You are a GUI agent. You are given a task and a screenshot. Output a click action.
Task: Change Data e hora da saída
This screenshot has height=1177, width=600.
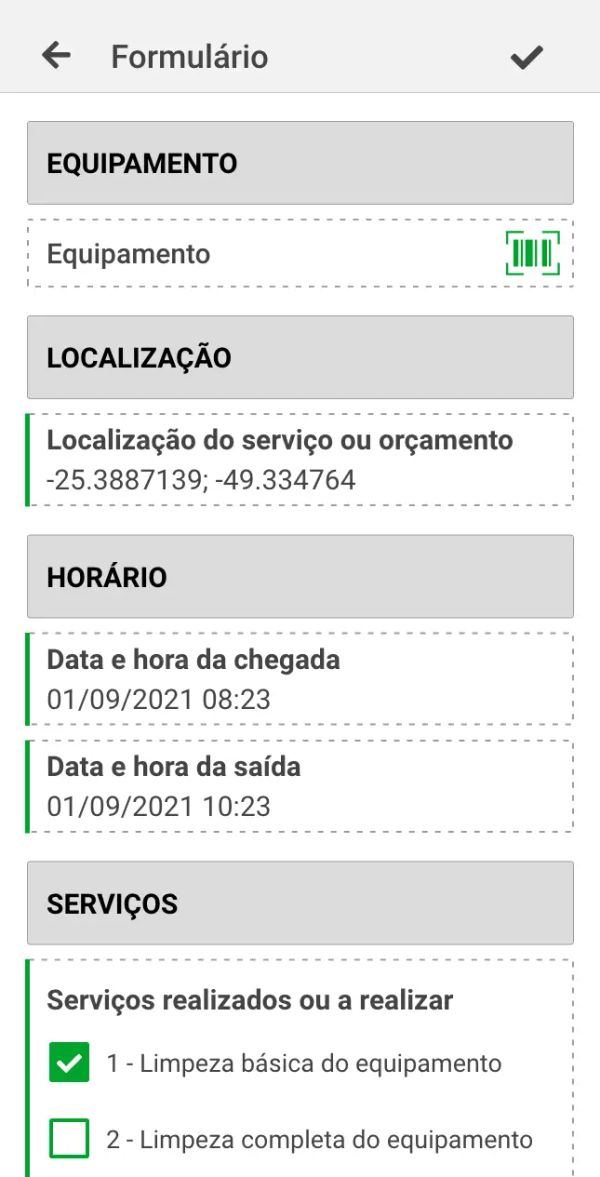[x=300, y=786]
